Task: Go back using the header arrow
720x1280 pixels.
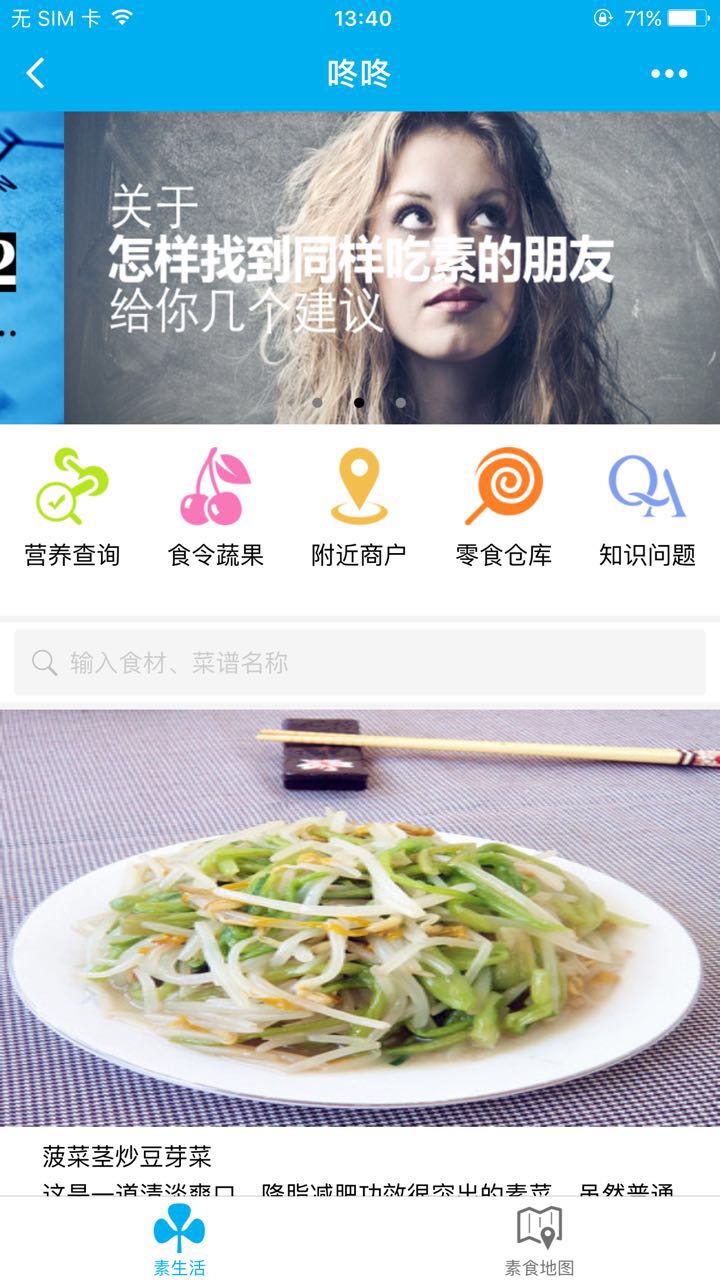Action: pyautogui.click(x=36, y=73)
